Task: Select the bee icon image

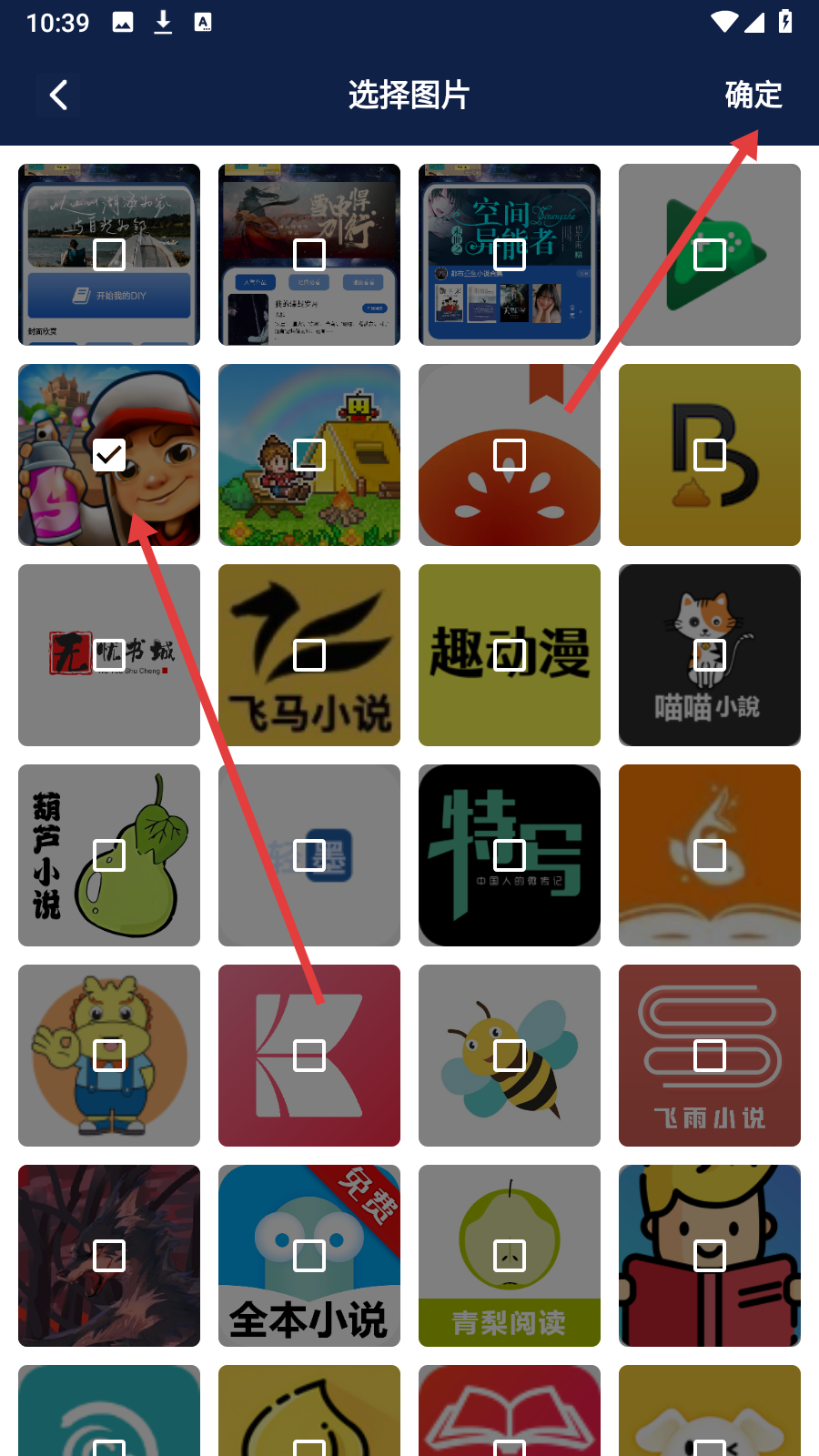Action: point(510,1055)
